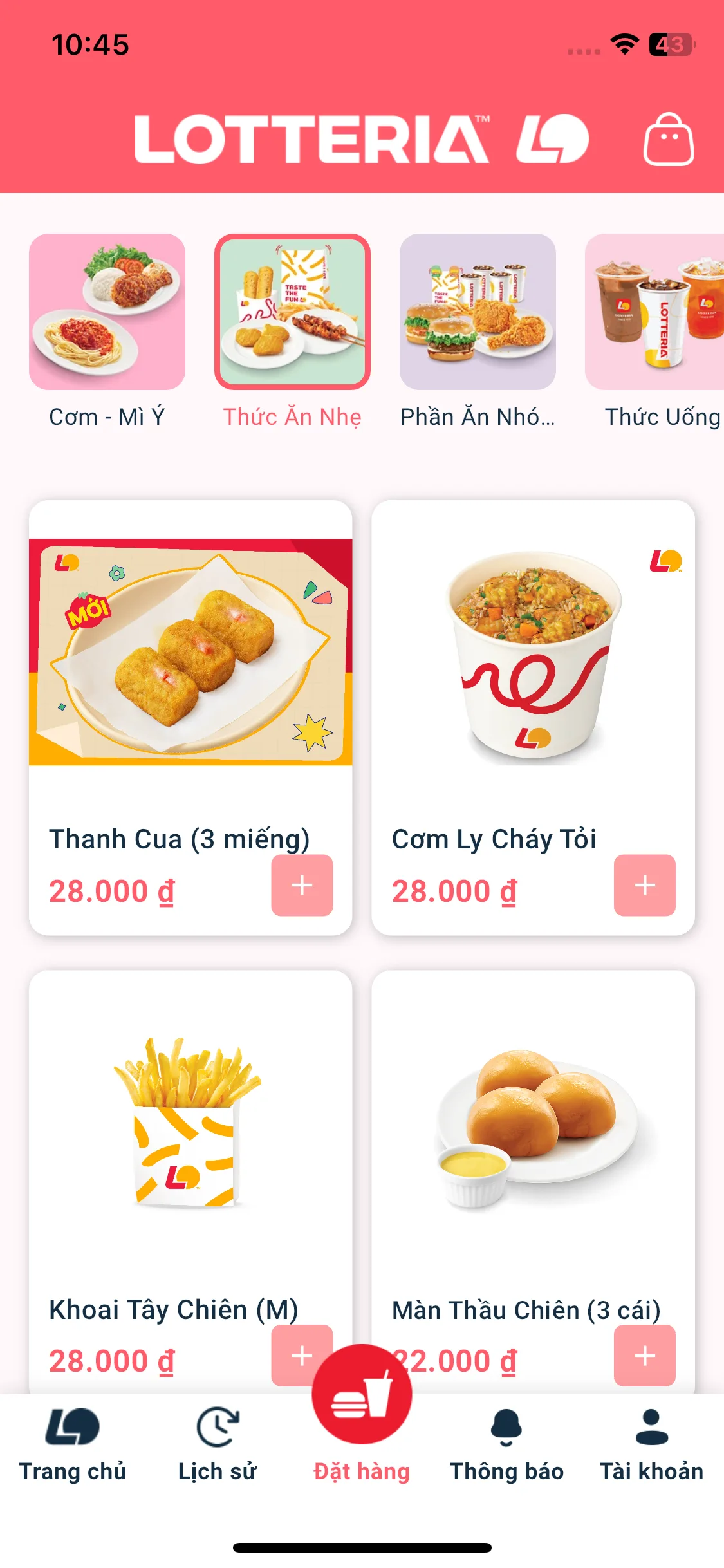
Task: Add Màn Thầu Chiên (3 cái) to cart
Action: pyautogui.click(x=644, y=1355)
